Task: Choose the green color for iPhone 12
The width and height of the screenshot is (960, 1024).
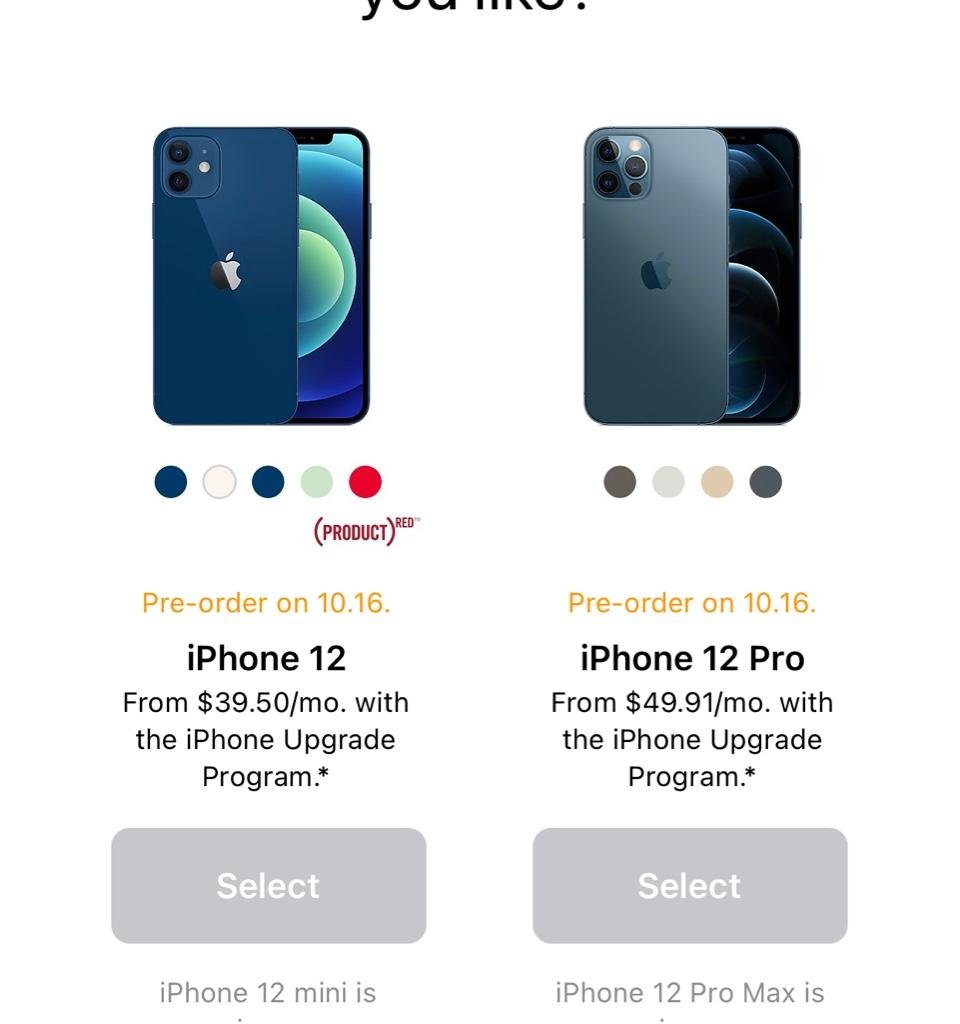Action: (317, 482)
